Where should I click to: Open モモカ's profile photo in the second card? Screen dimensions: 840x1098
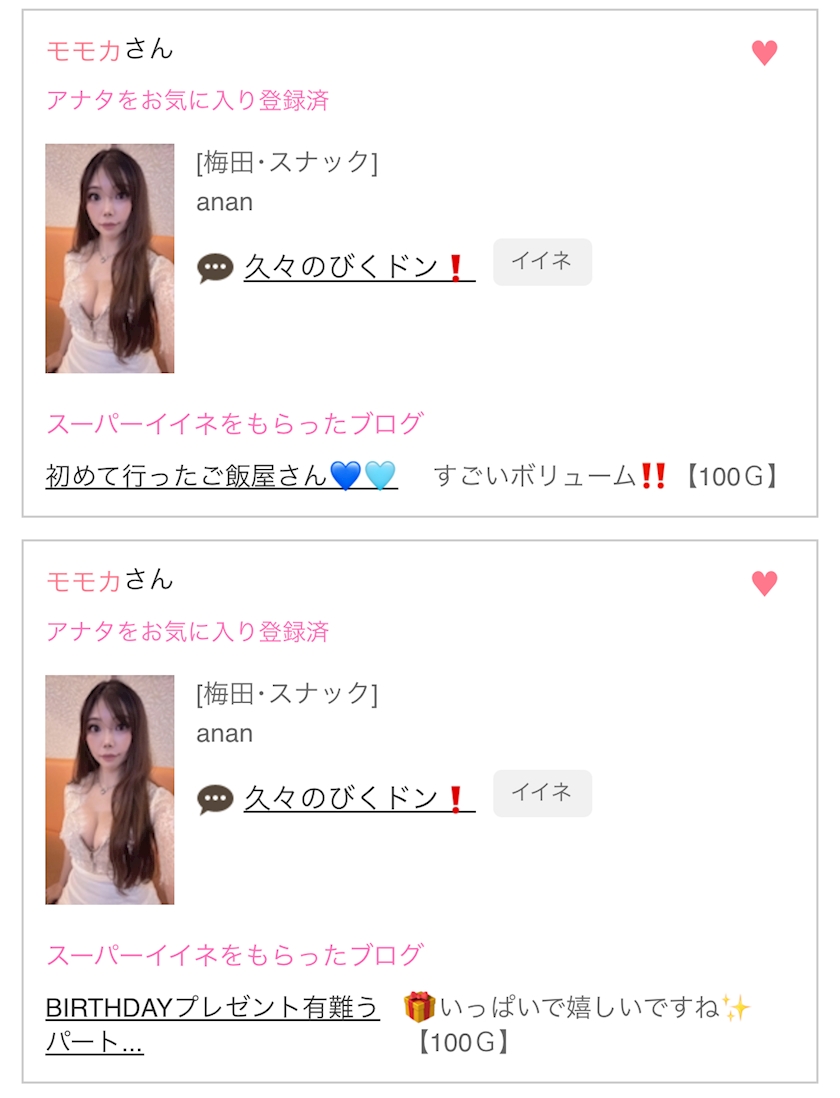tap(110, 789)
